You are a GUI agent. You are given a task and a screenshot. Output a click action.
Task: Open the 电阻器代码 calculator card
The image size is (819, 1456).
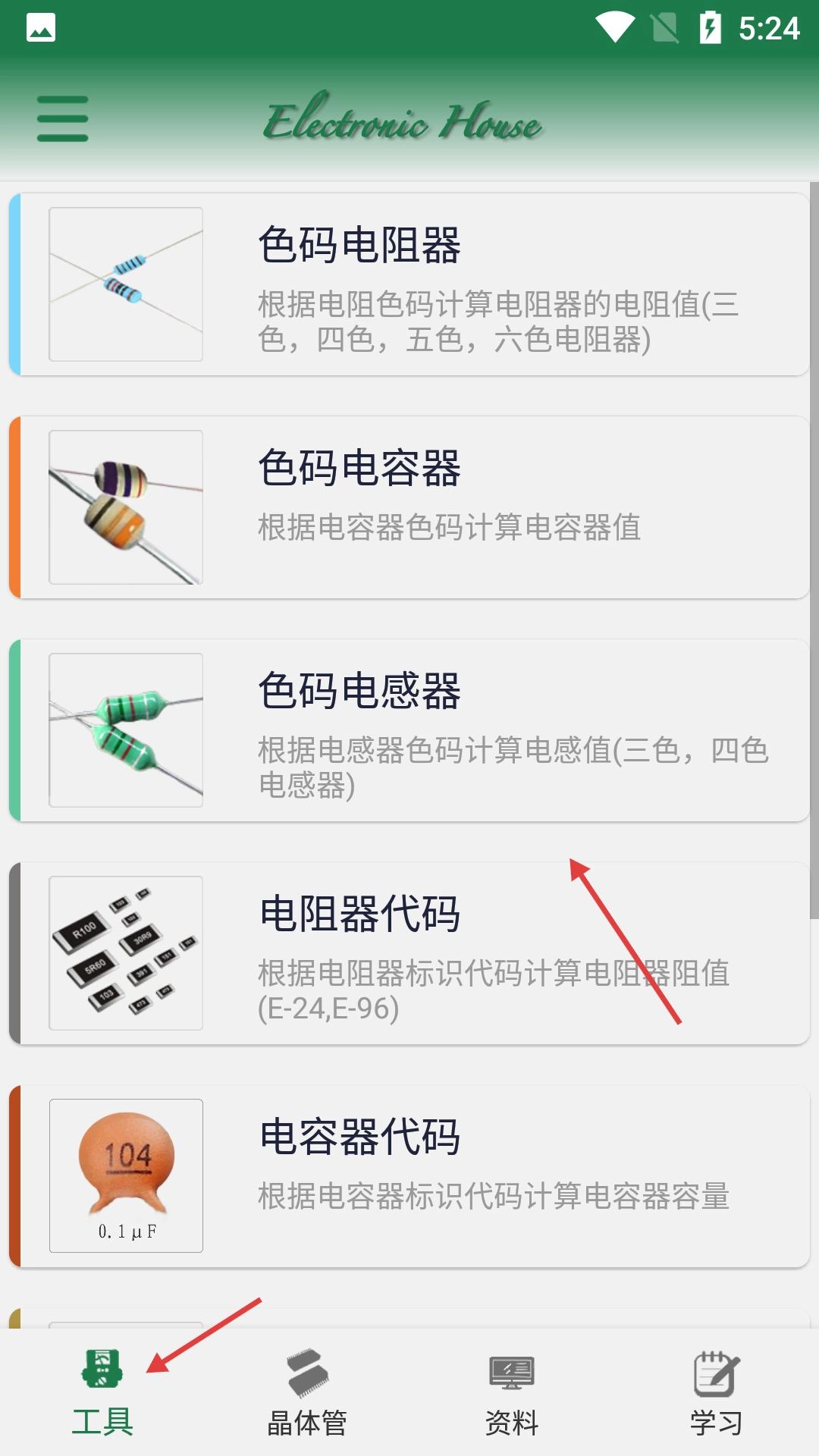pyautogui.click(x=409, y=953)
